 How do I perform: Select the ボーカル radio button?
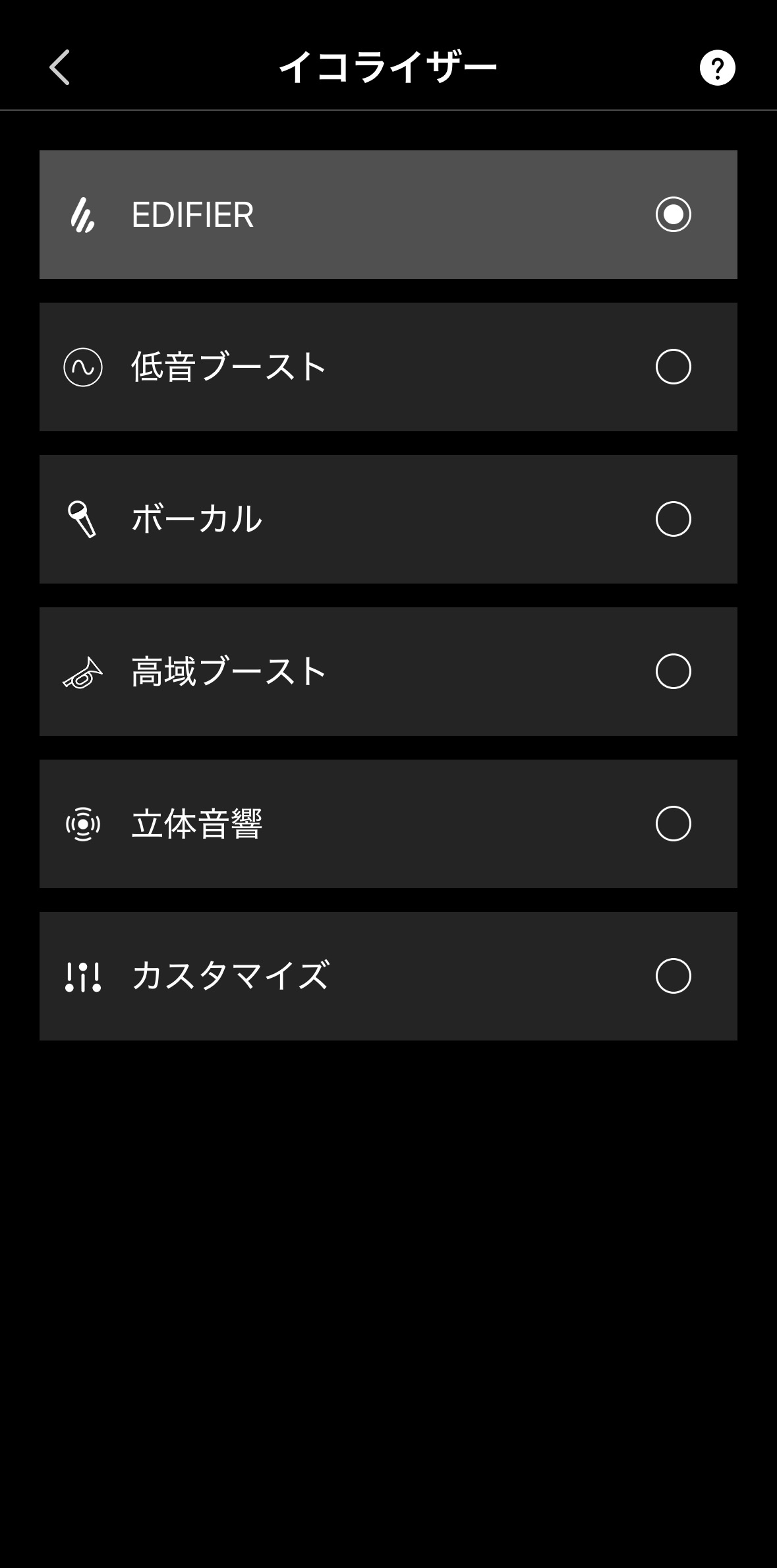(x=674, y=519)
